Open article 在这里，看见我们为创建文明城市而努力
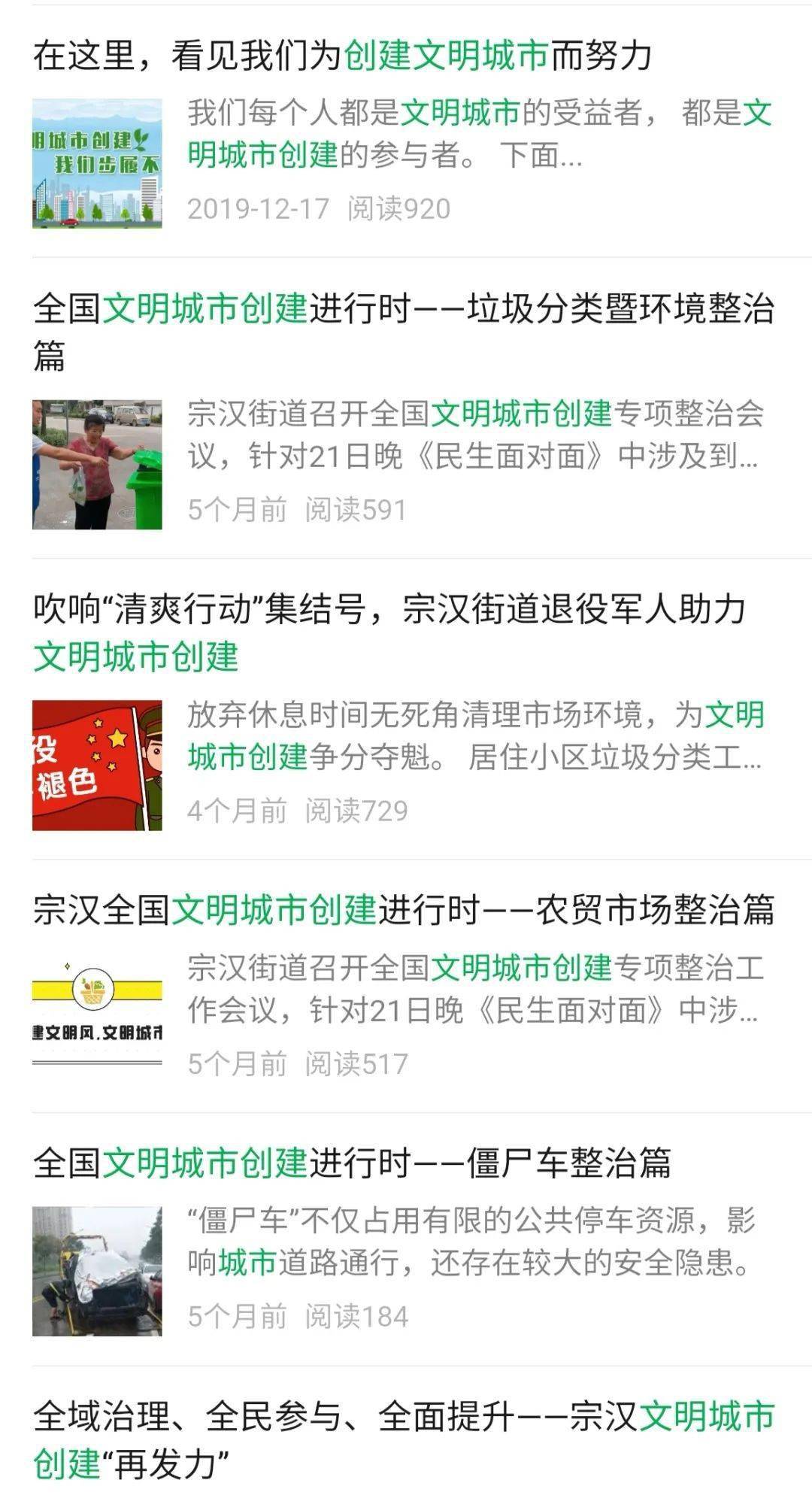This screenshot has width=812, height=1495. click(x=342, y=56)
